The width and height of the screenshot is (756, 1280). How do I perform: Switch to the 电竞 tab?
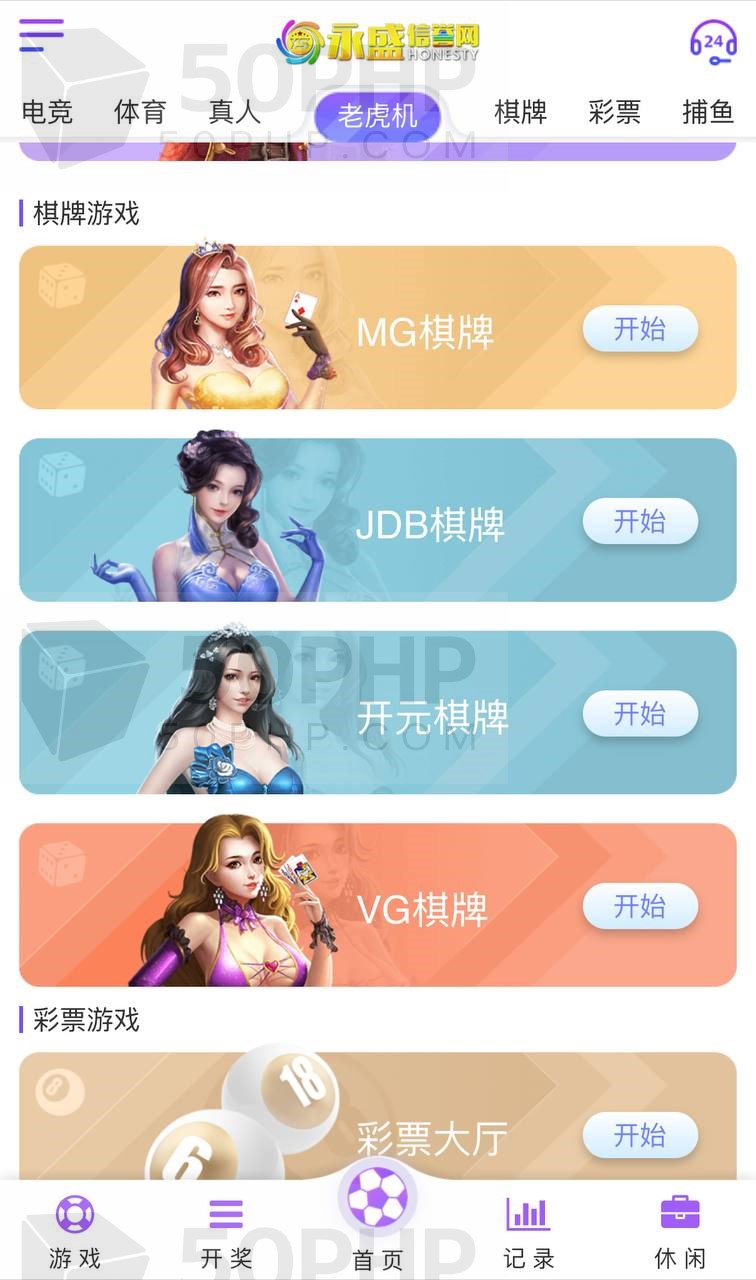tap(47, 112)
